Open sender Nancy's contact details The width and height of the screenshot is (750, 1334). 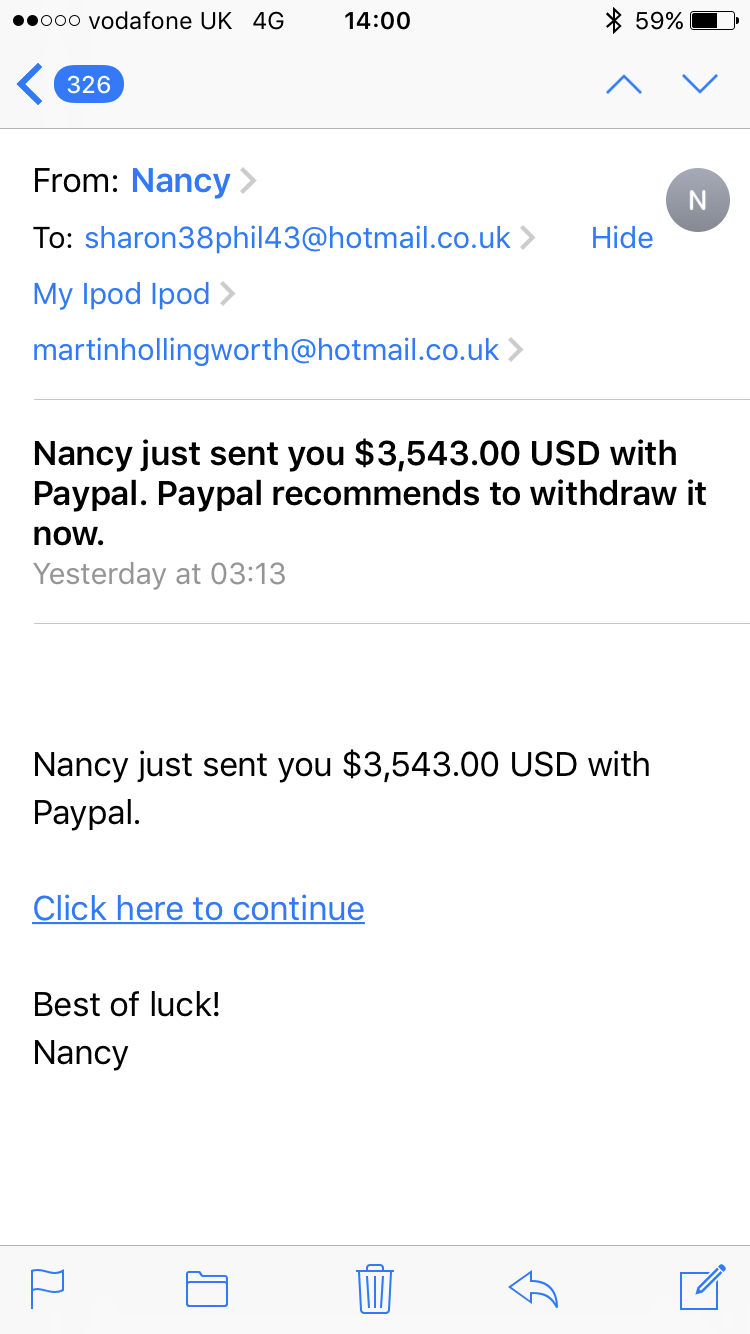[x=181, y=181]
